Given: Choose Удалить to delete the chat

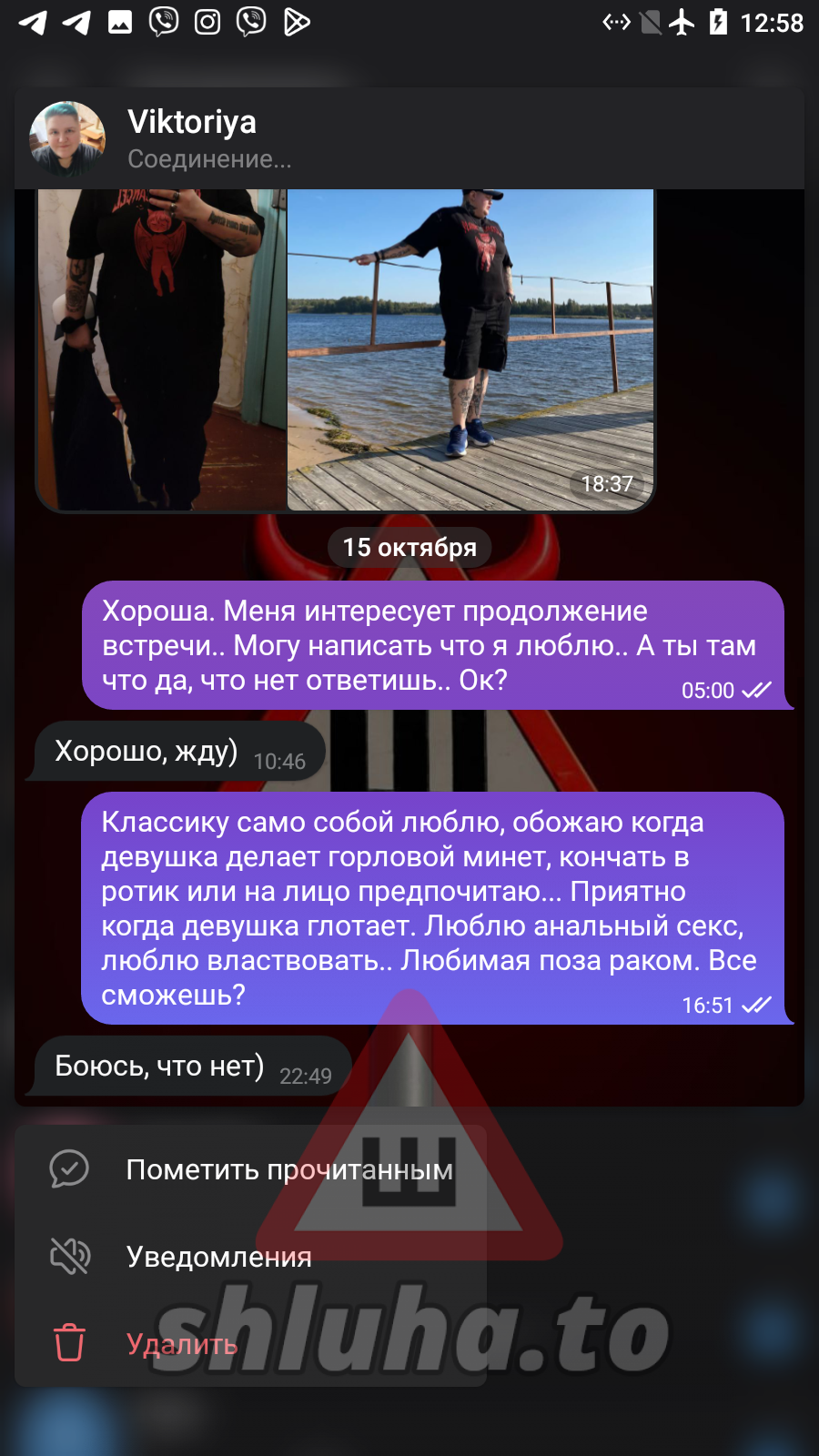Looking at the screenshot, I should pyautogui.click(x=182, y=1344).
